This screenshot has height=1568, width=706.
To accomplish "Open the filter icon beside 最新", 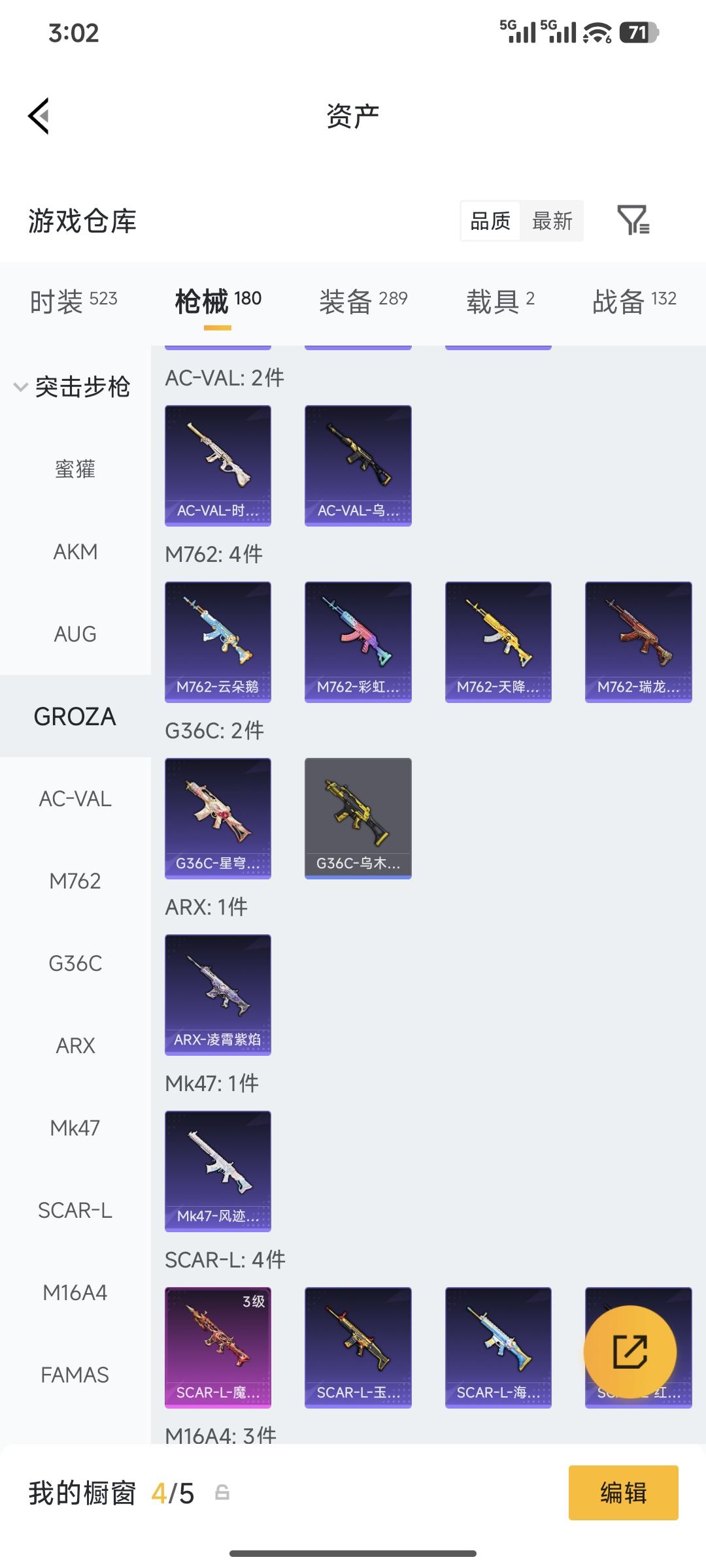I will pos(633,220).
